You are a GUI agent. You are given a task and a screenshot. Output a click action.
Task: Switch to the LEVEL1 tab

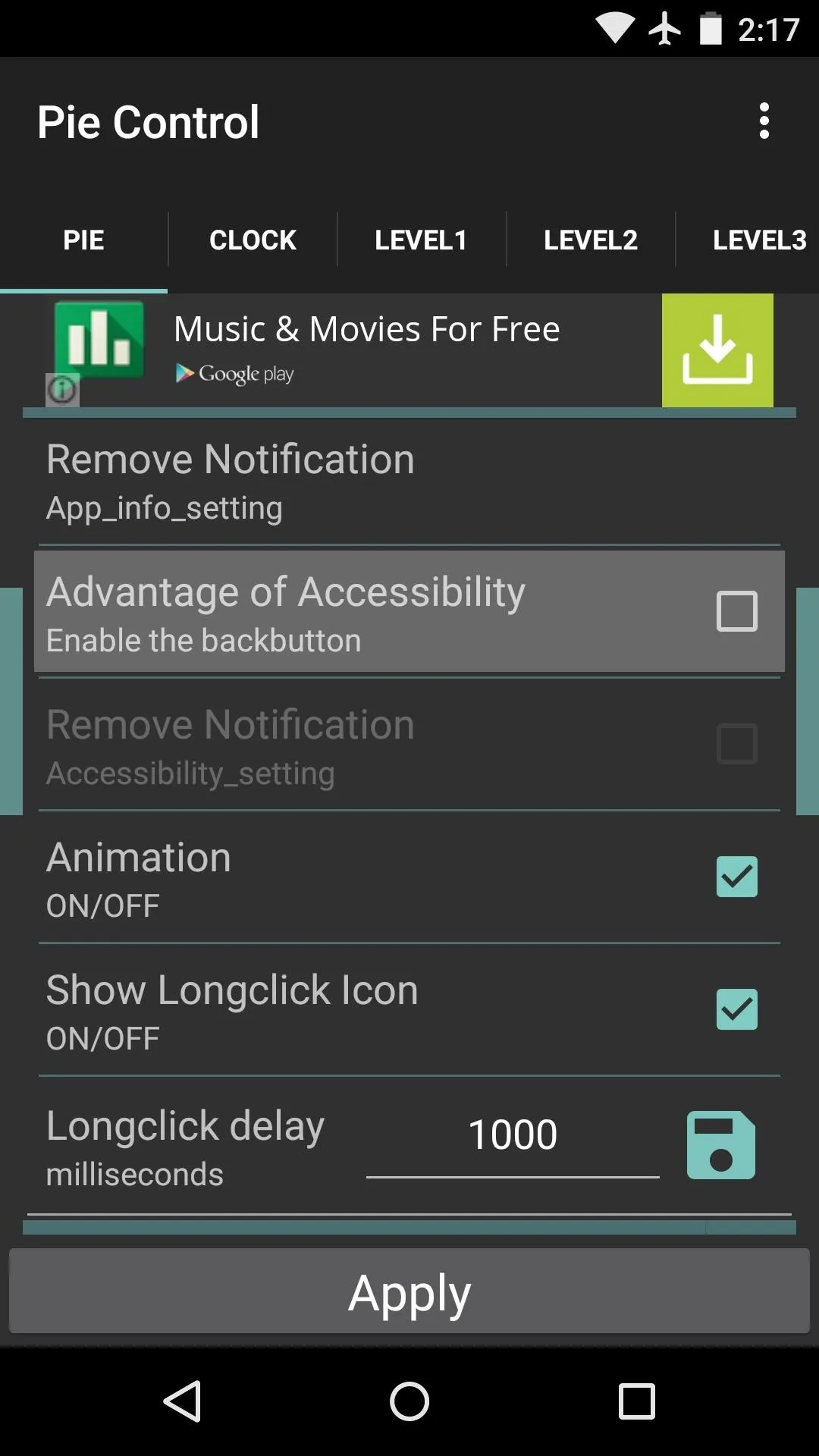[x=421, y=240]
